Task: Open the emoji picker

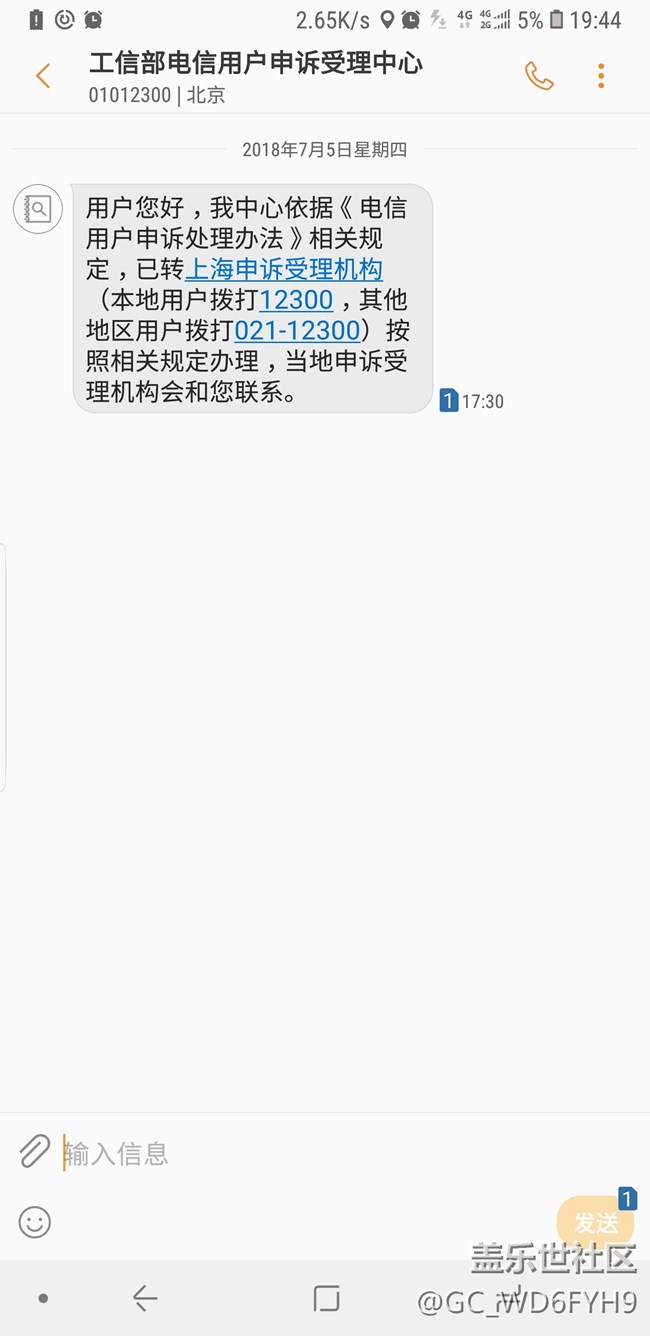Action: click(x=35, y=1222)
